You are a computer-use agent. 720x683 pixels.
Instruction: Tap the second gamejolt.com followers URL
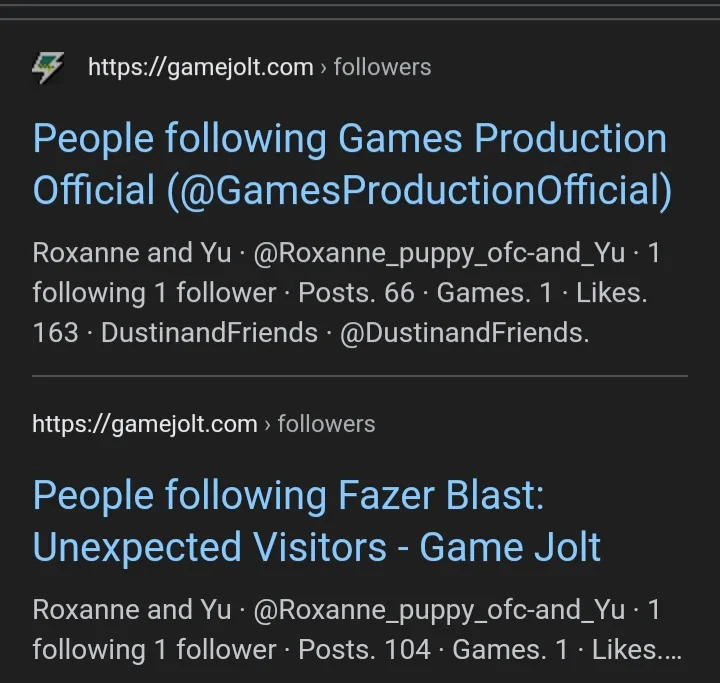[x=203, y=424]
